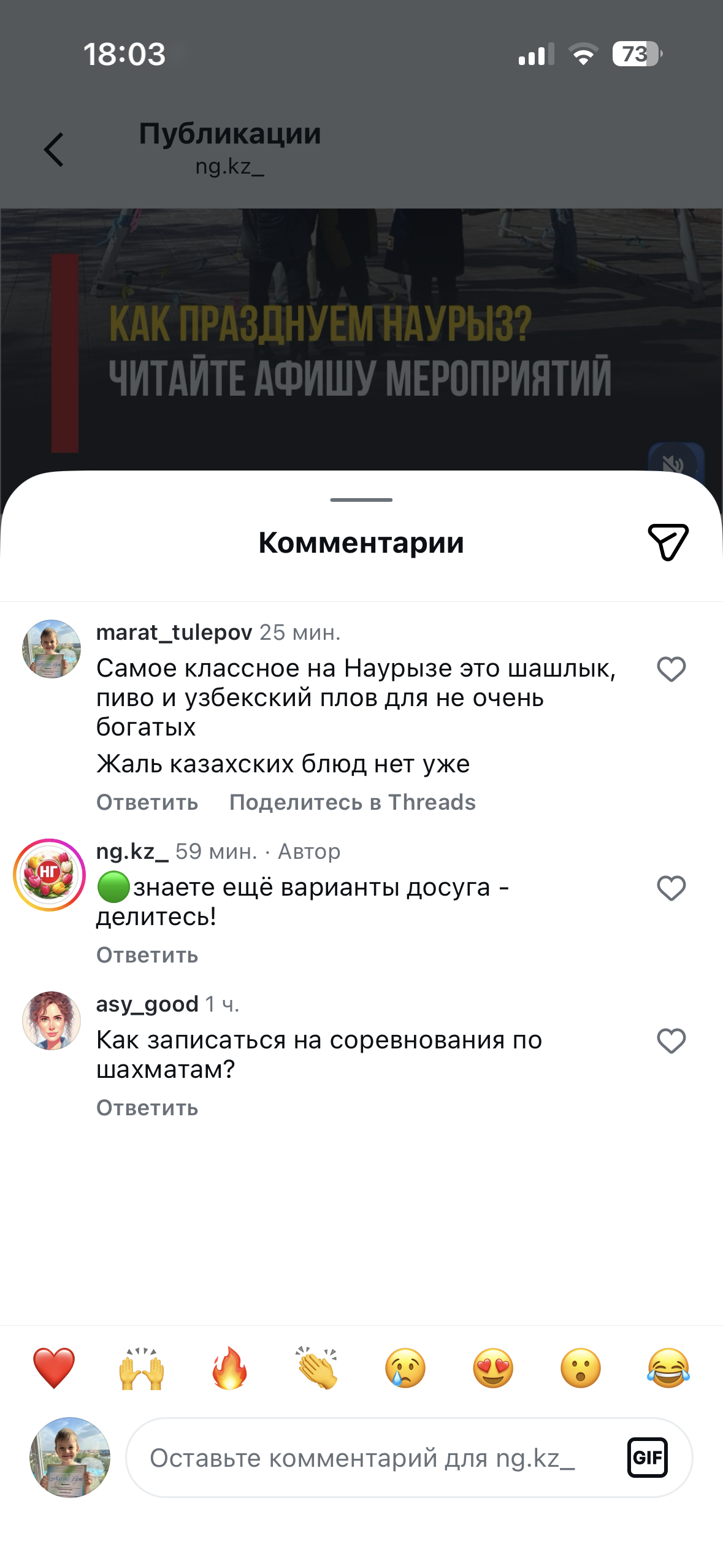Like the ng.kz_ author comment
The height and width of the screenshot is (1568, 723).
click(x=671, y=888)
